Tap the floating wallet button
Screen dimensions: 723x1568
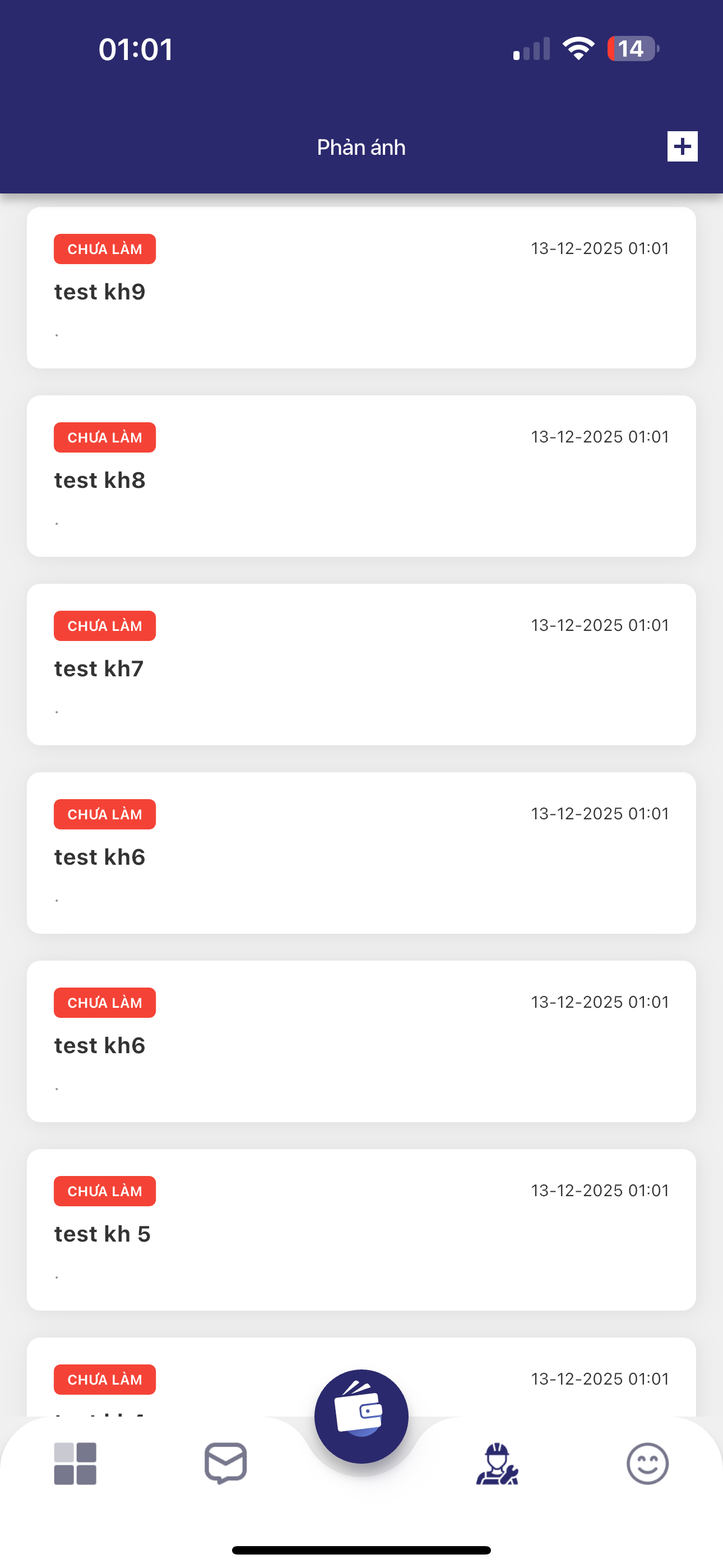pos(361,1416)
